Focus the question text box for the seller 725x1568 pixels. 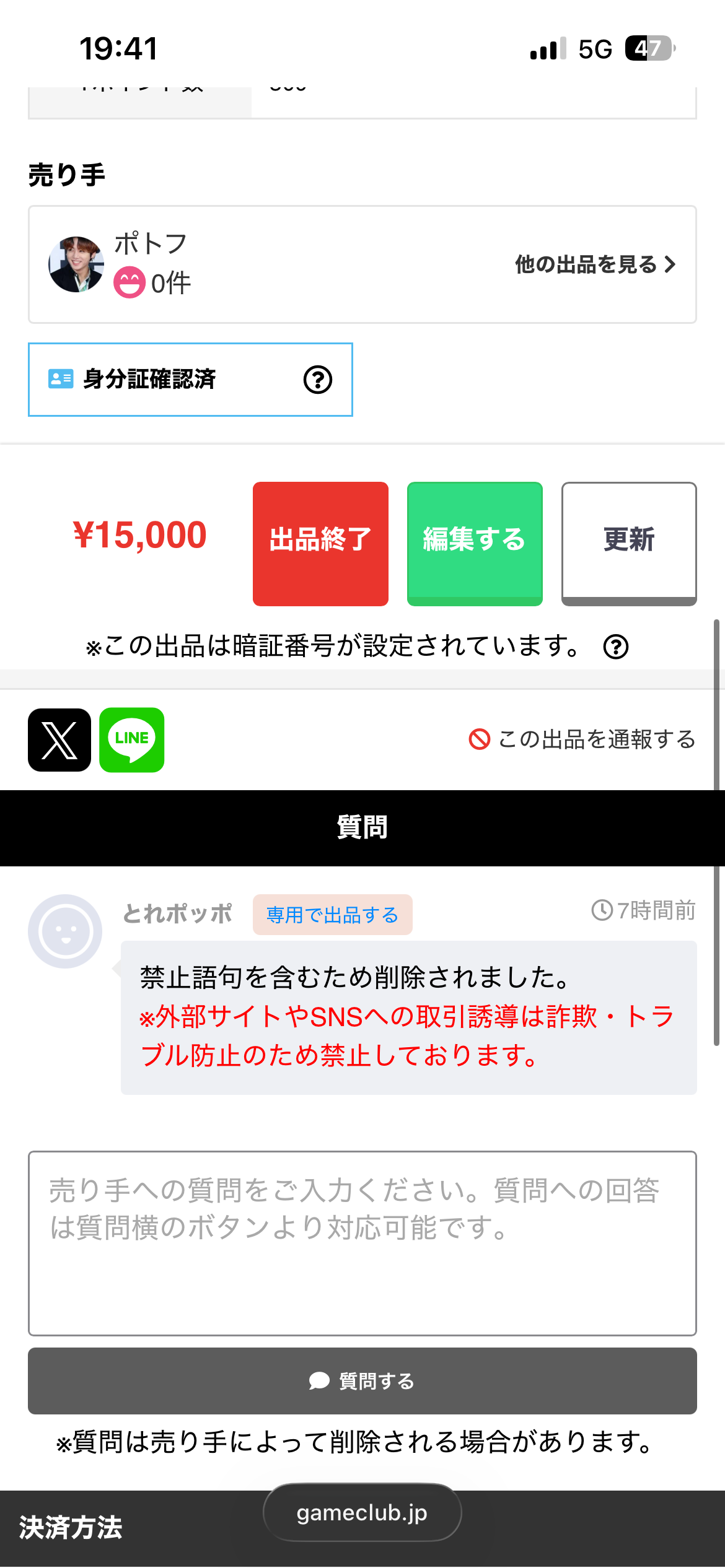tap(362, 1243)
